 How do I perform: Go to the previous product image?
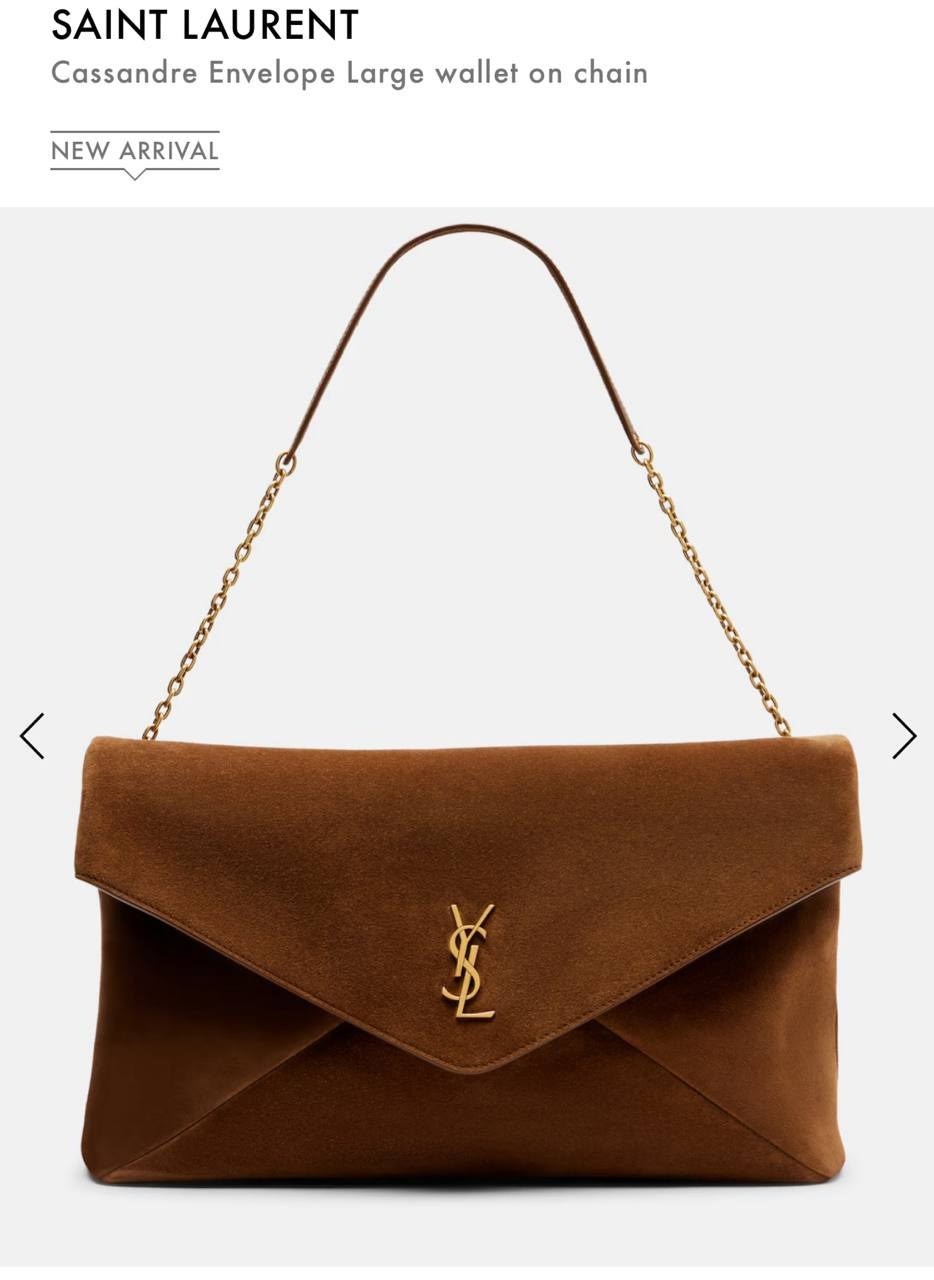(x=33, y=736)
